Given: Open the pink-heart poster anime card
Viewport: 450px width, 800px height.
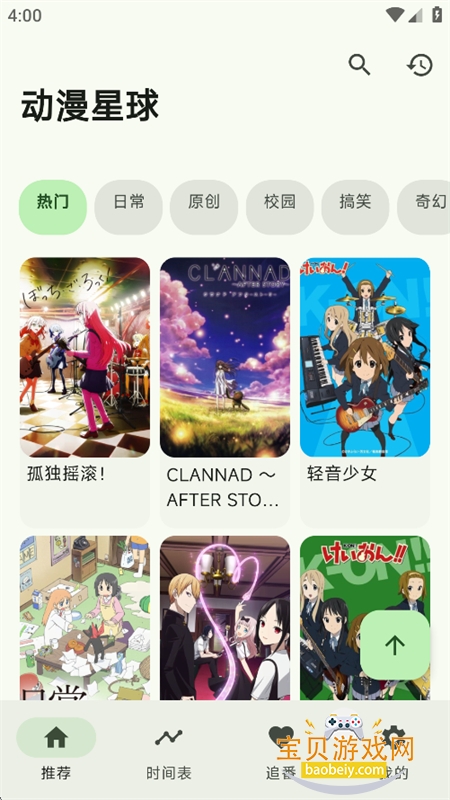Looking at the screenshot, I should pos(225,617).
